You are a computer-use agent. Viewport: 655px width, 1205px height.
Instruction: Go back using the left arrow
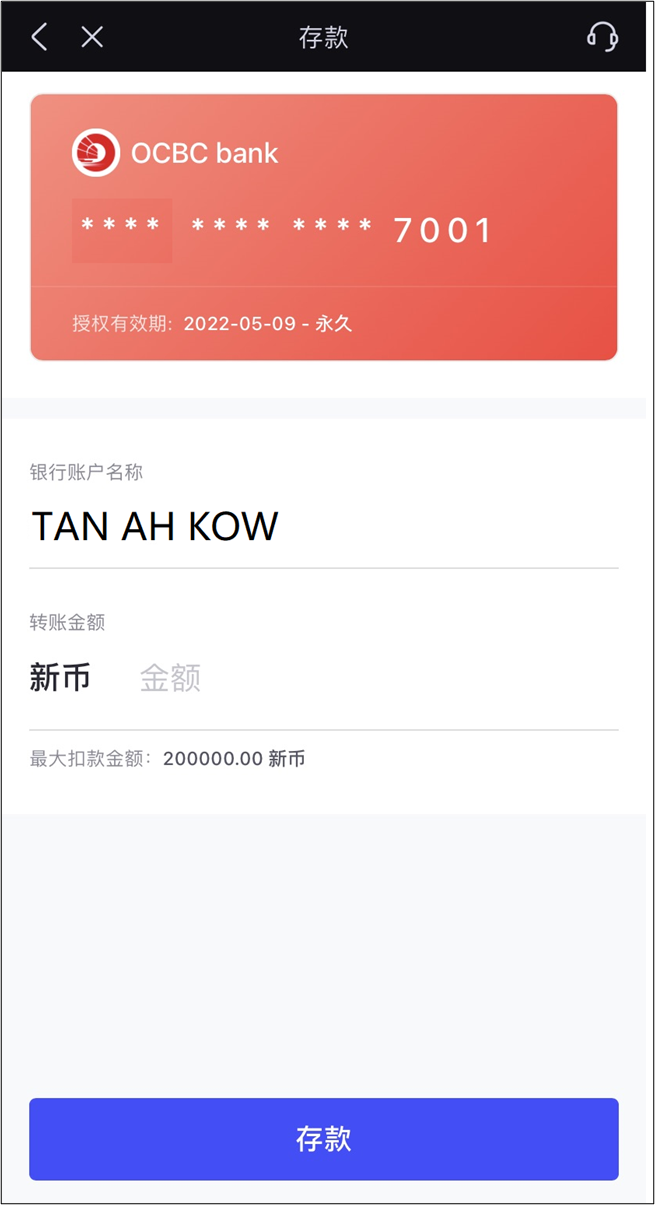tap(39, 38)
